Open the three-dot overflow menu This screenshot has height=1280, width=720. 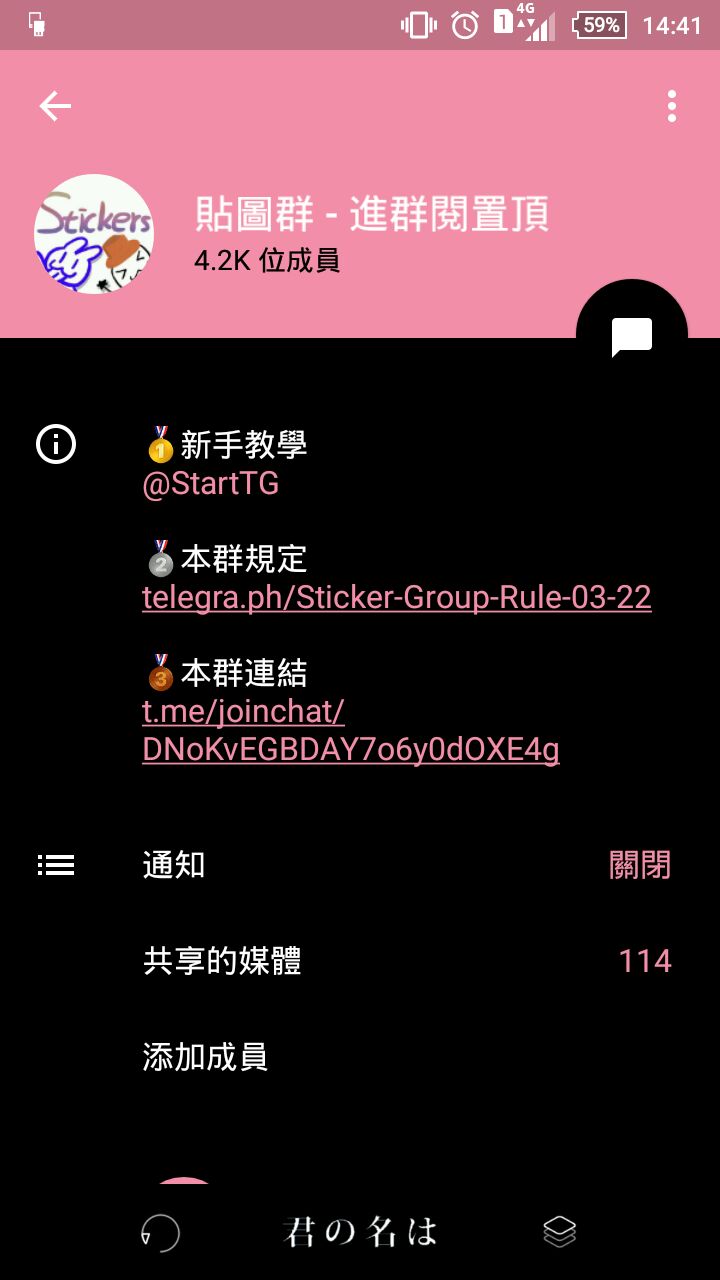672,106
